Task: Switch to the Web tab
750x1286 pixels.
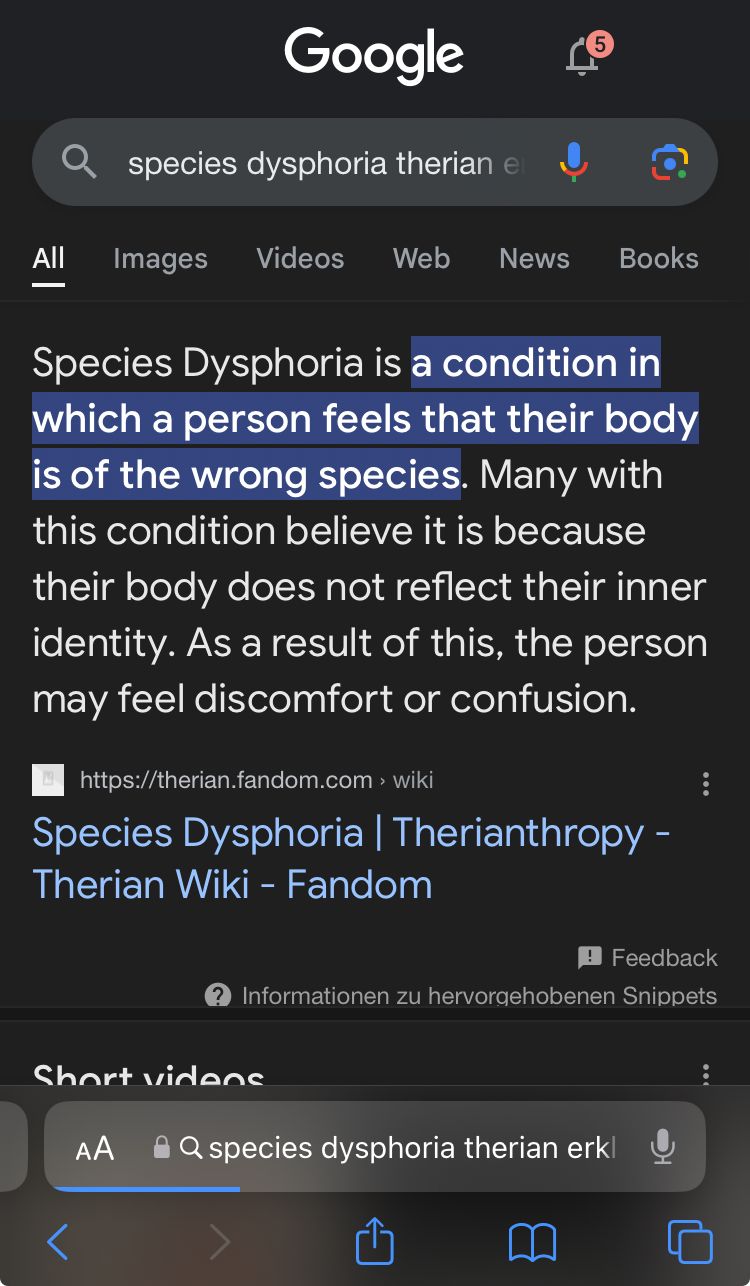Action: (421, 258)
